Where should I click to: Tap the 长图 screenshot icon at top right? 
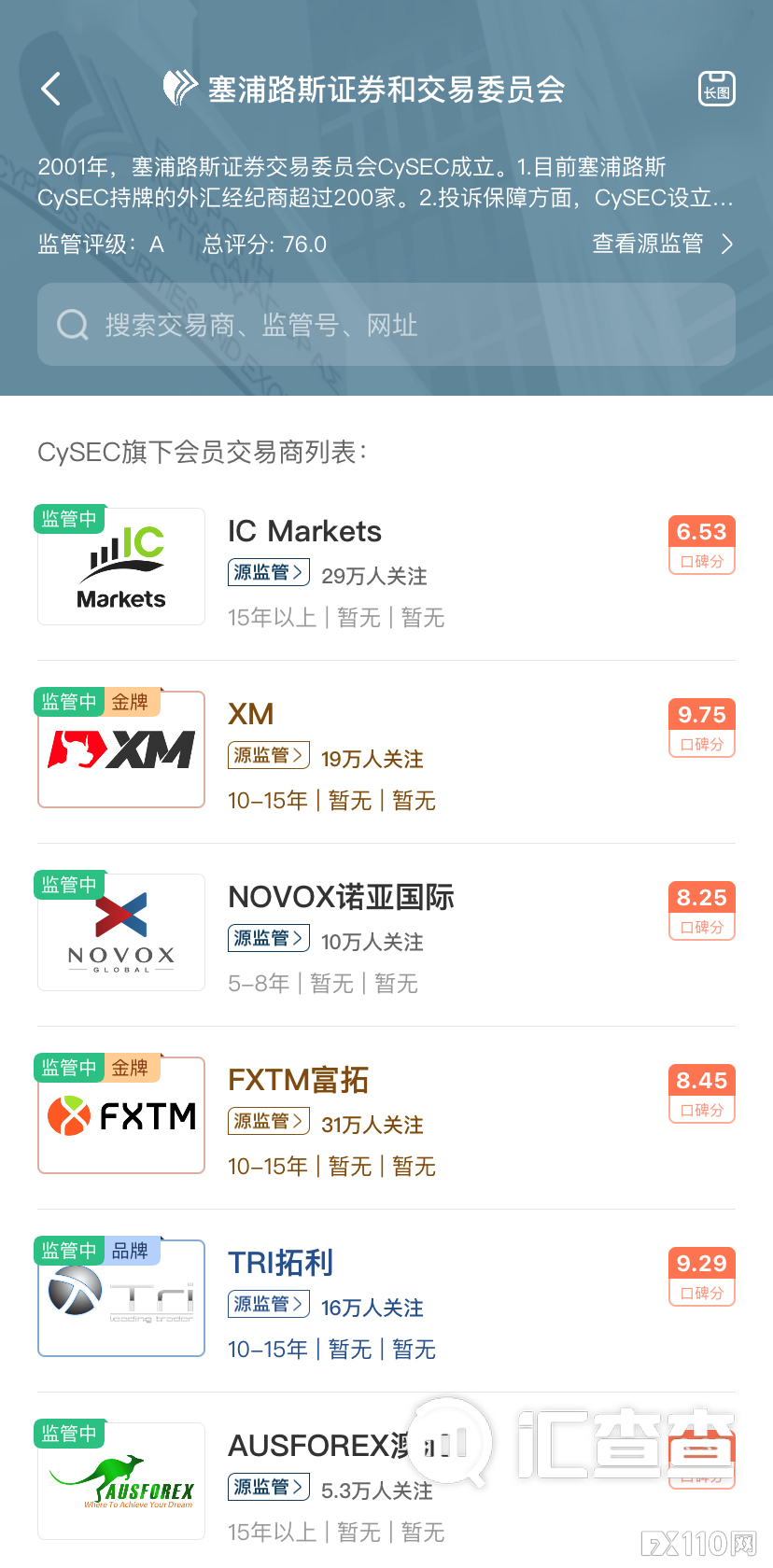[x=716, y=89]
